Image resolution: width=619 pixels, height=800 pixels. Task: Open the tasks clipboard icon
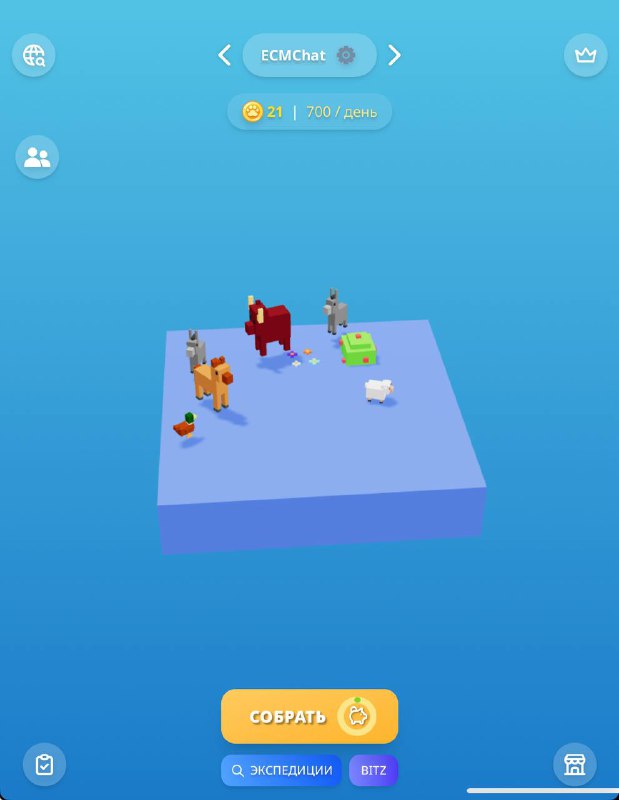point(44,765)
